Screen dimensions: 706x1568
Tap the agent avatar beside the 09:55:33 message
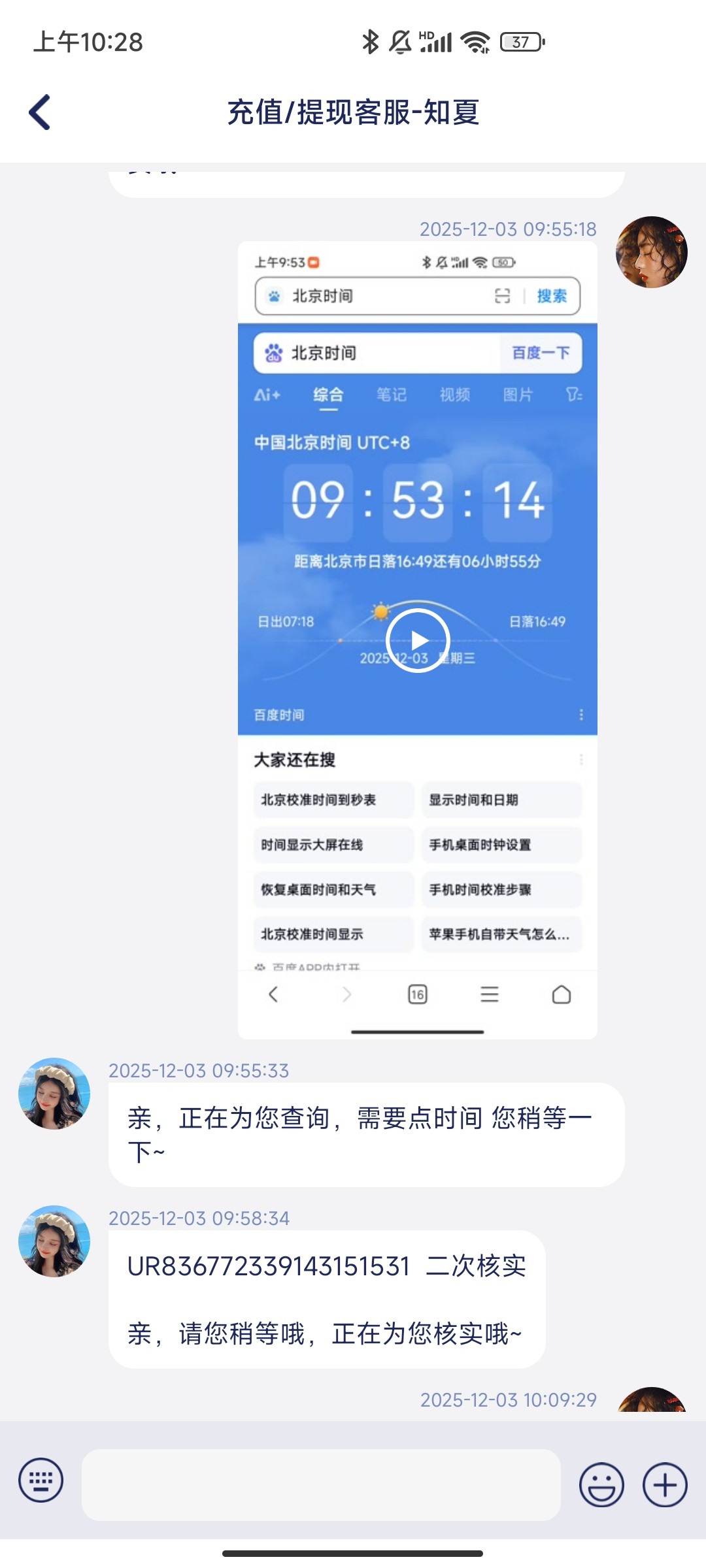tap(54, 1094)
